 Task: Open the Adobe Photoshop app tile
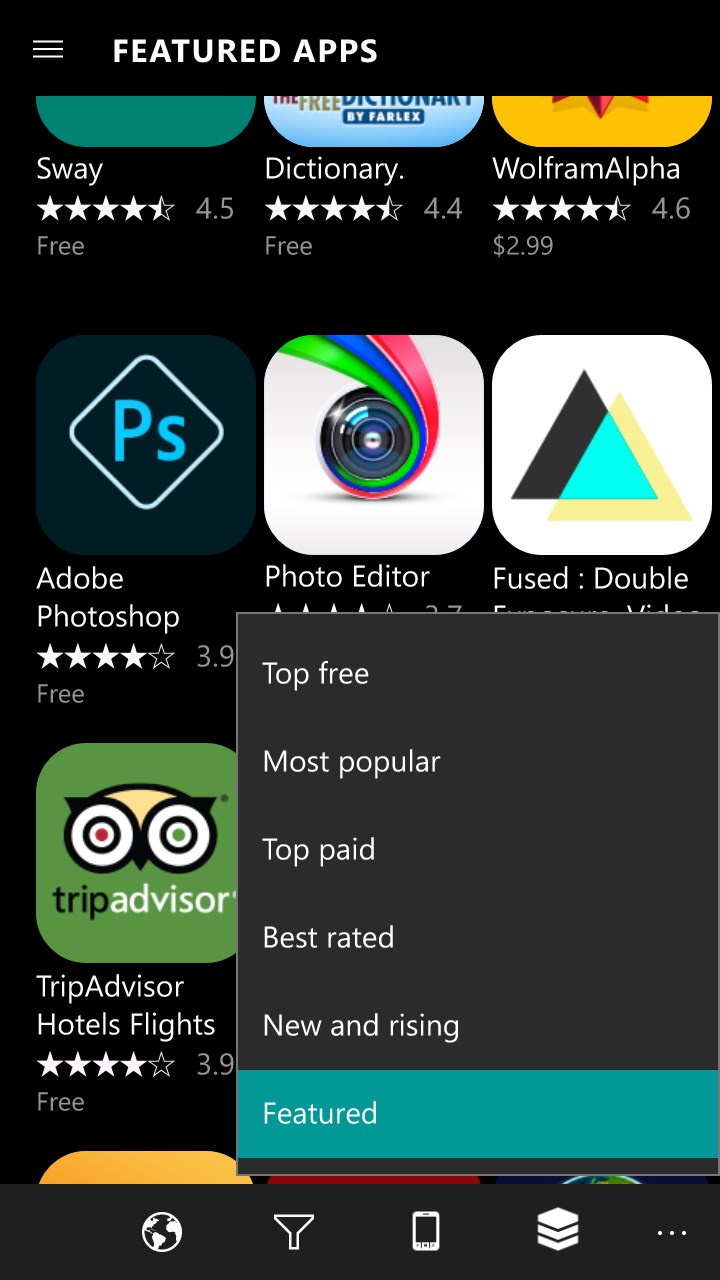pyautogui.click(x=146, y=445)
